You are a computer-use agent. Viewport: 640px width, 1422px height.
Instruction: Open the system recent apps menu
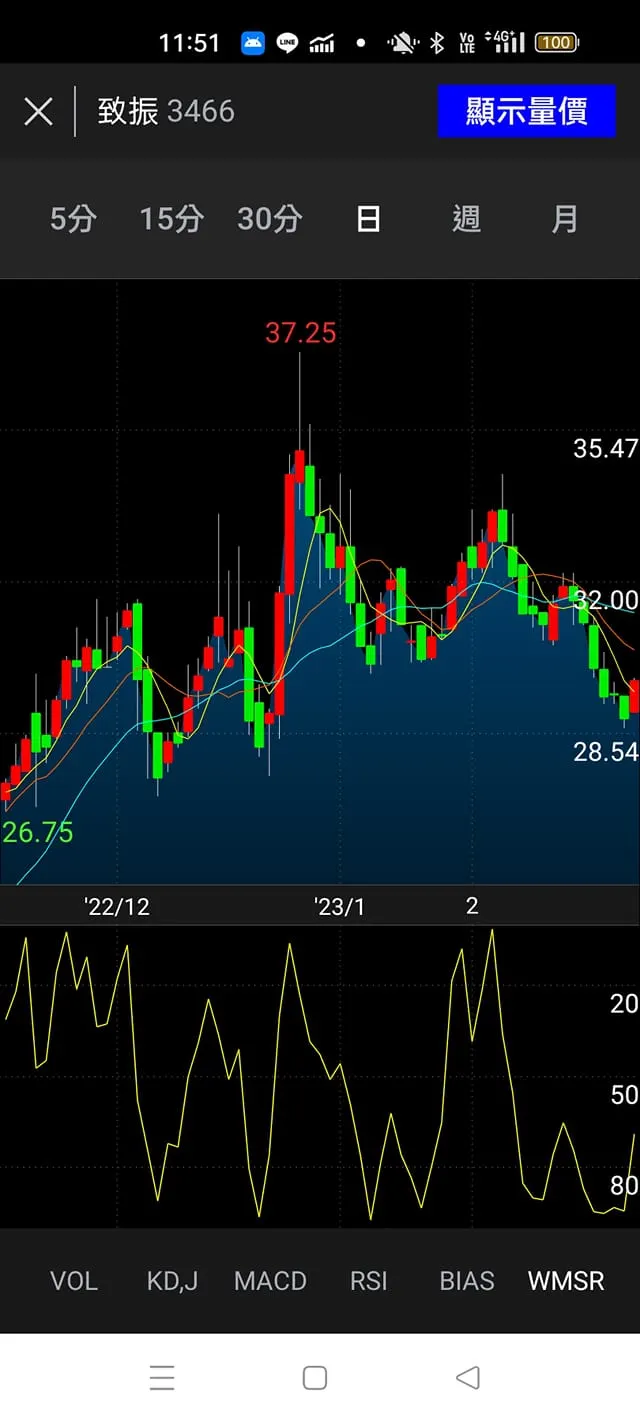(x=162, y=1377)
